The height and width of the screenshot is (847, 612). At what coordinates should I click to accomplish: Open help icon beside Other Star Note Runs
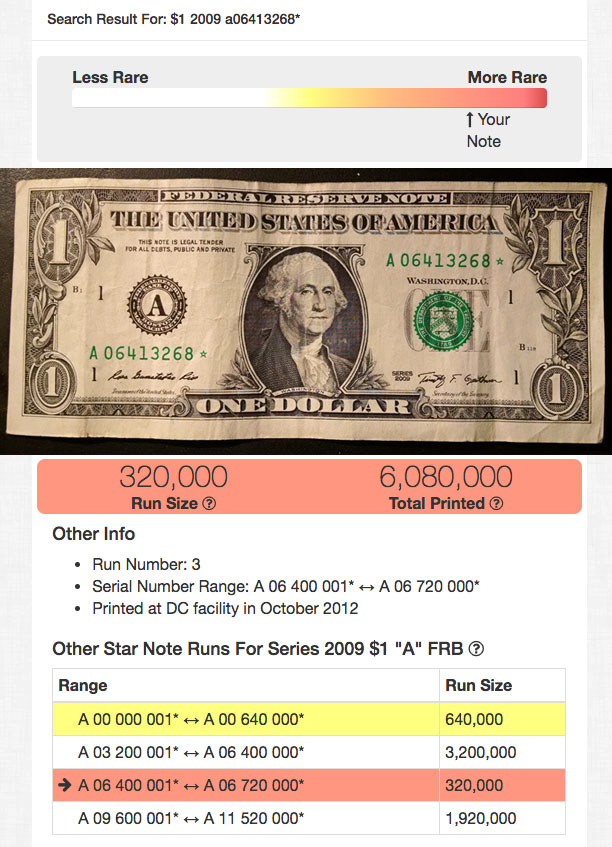(x=476, y=649)
